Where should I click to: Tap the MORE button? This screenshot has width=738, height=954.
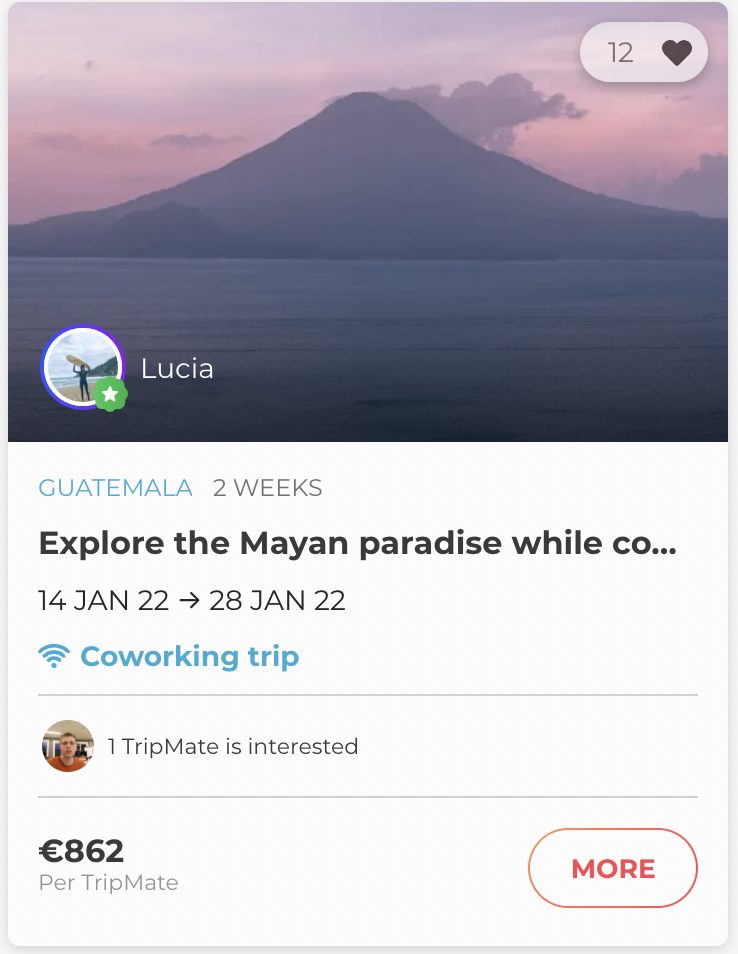click(612, 868)
